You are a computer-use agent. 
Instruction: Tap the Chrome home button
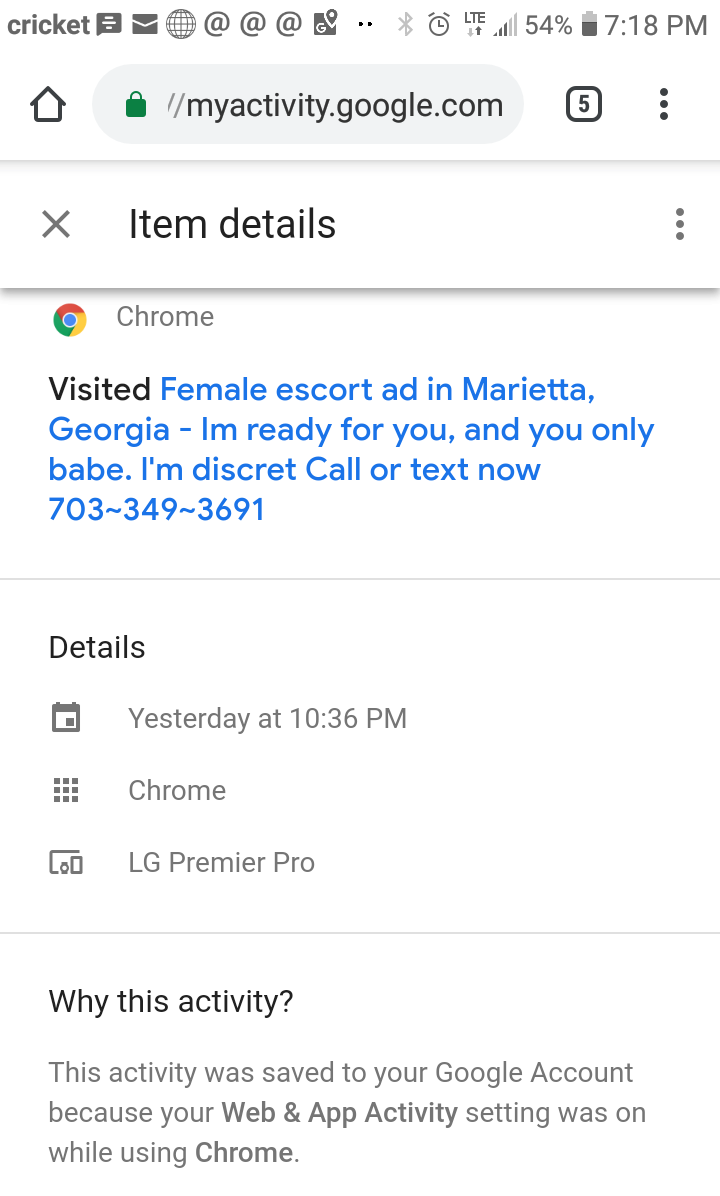coord(48,104)
